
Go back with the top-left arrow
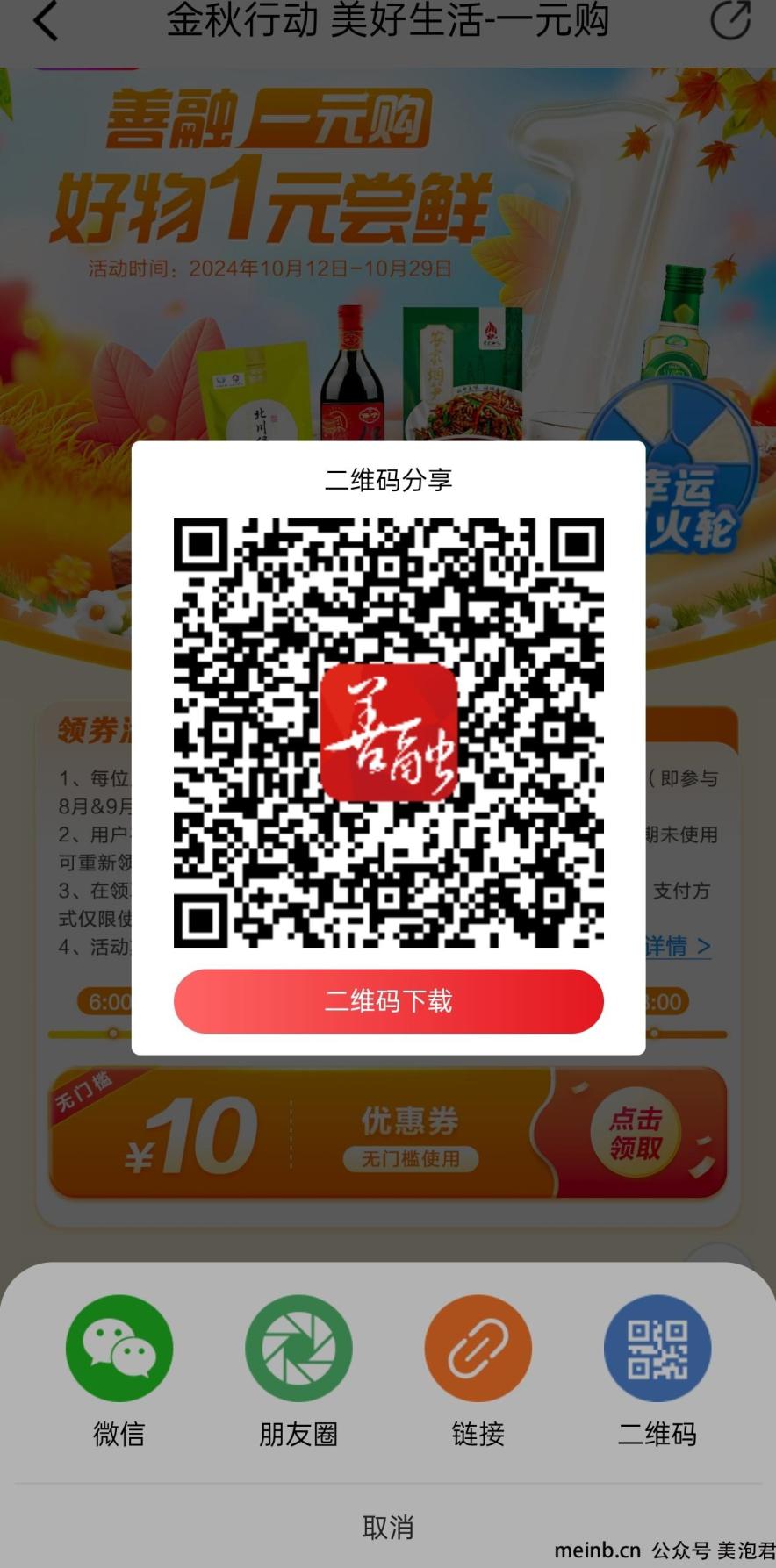(x=46, y=20)
